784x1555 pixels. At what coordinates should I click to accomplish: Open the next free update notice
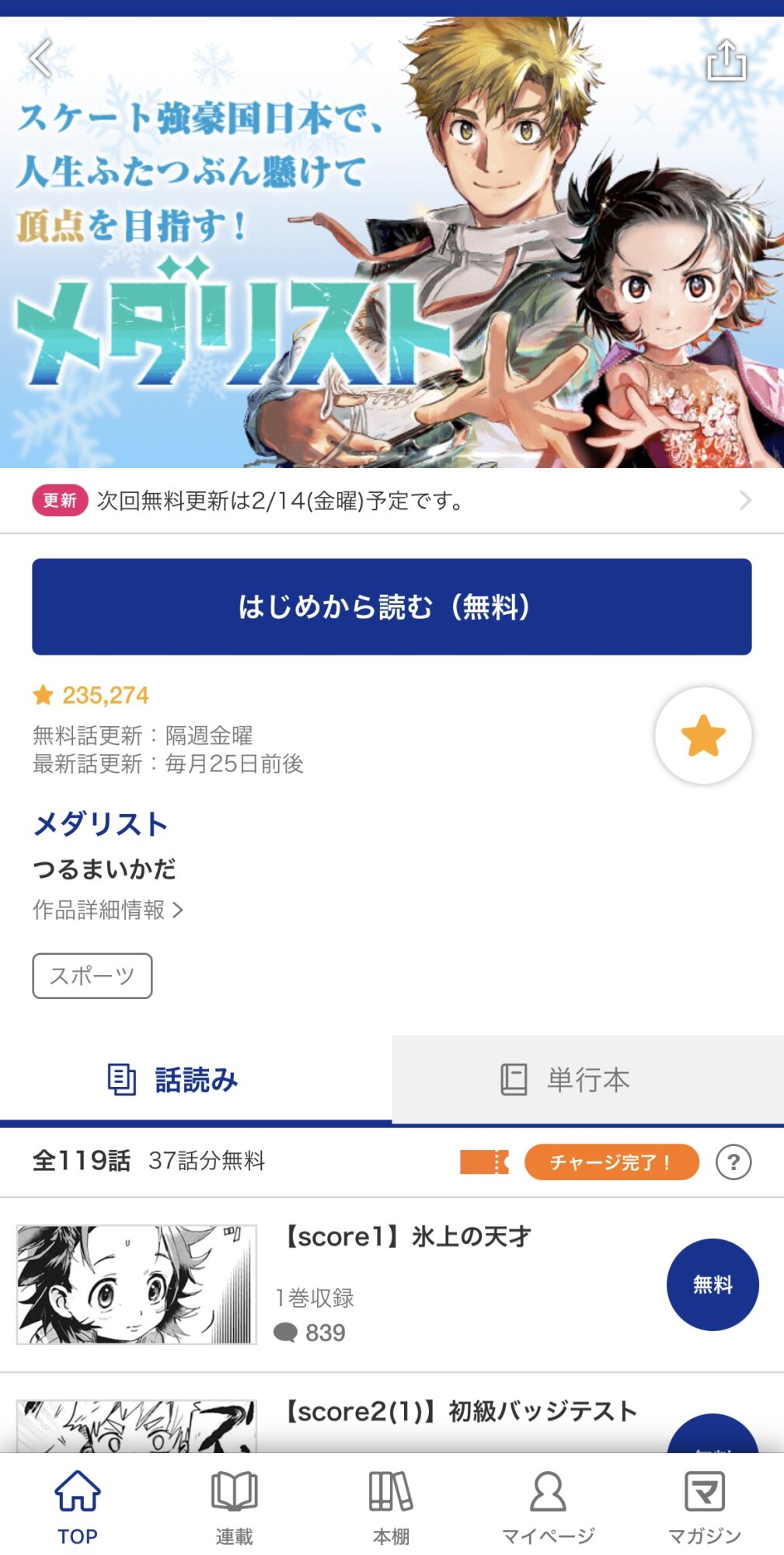tap(392, 501)
